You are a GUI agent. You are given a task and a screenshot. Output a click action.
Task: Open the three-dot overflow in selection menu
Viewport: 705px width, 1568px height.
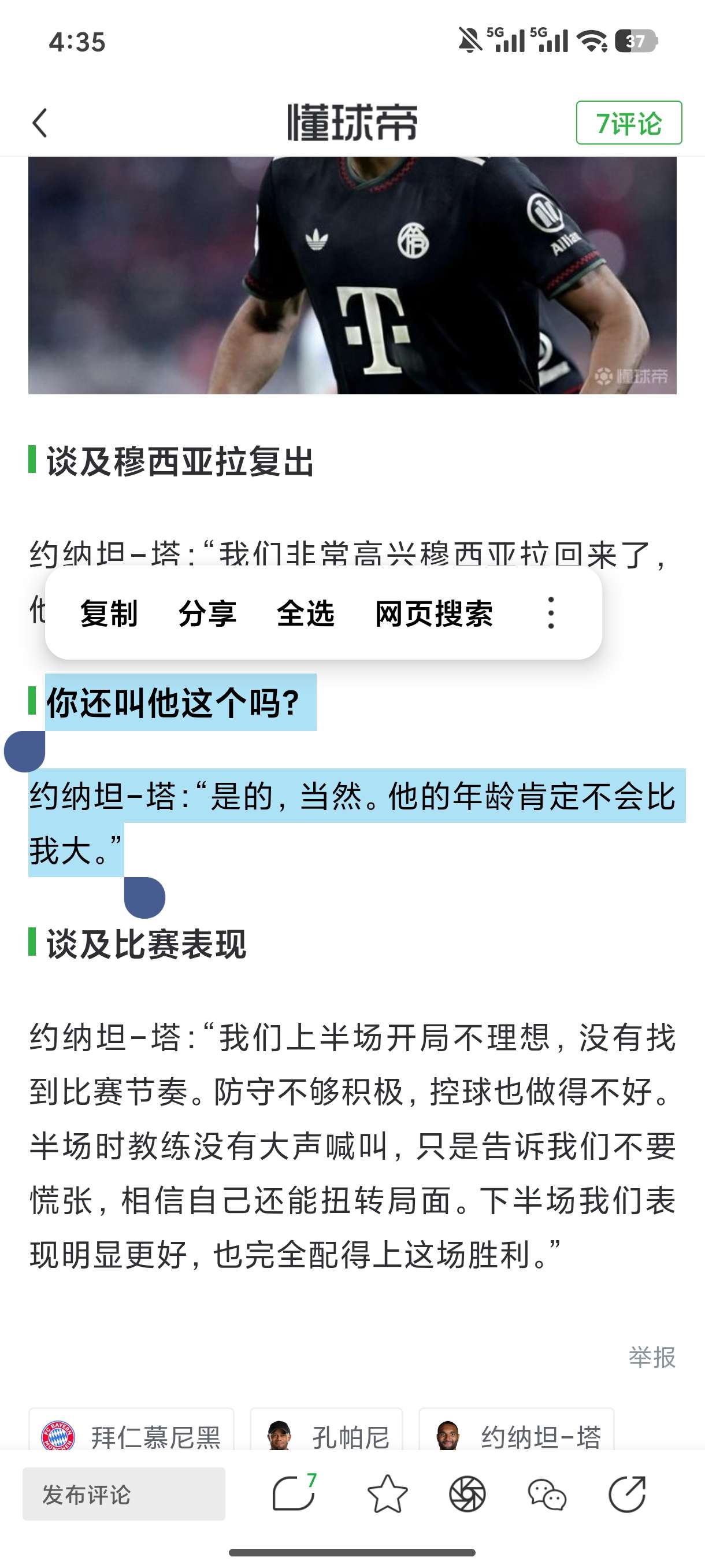point(551,613)
